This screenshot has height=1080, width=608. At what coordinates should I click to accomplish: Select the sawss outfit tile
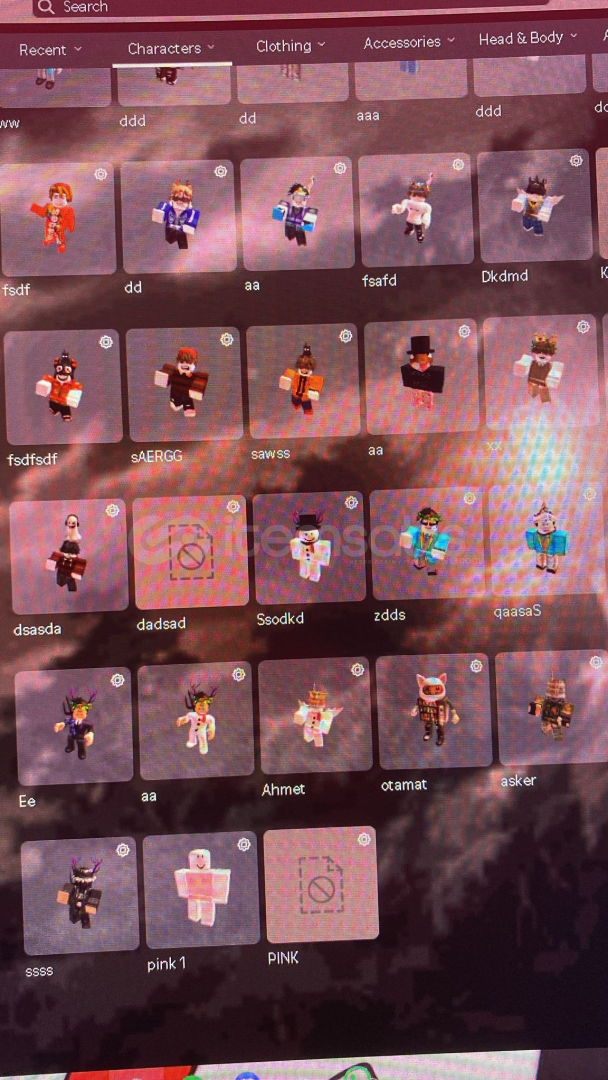(303, 381)
